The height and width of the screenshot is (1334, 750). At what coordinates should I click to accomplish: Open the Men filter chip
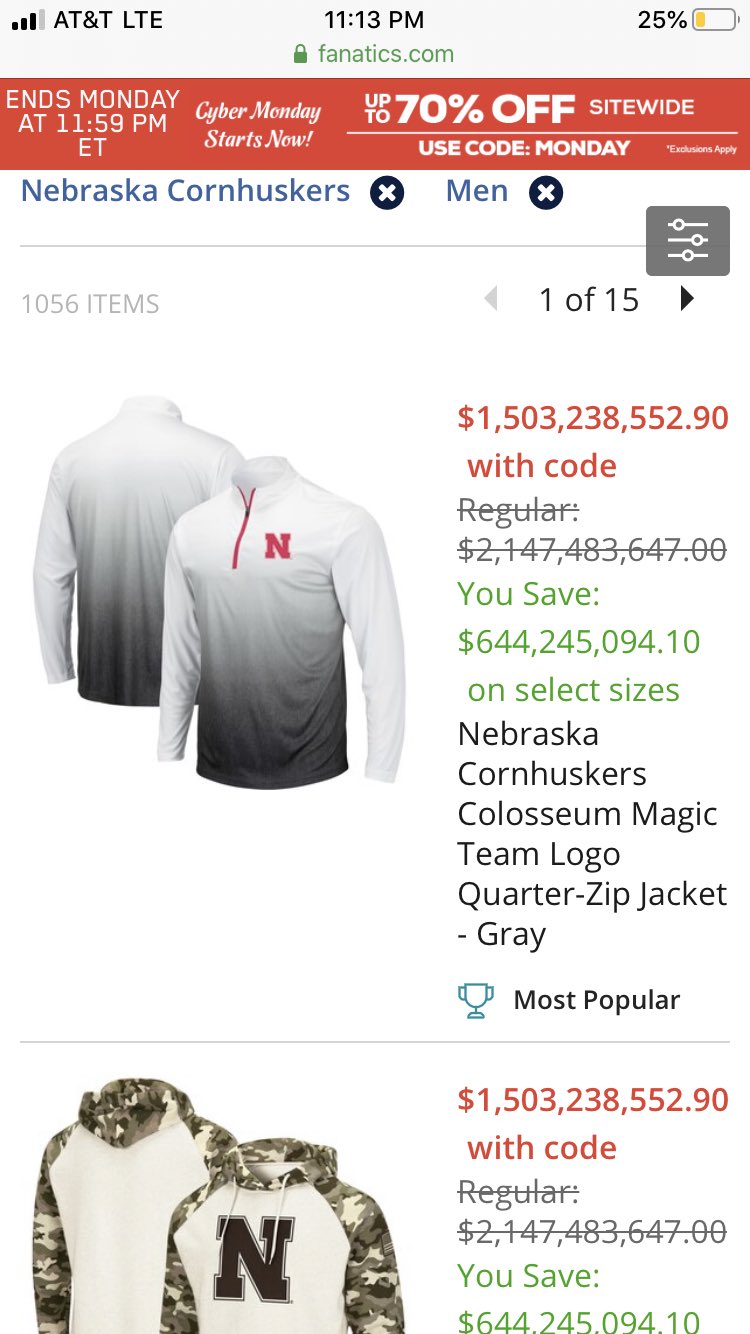point(476,191)
